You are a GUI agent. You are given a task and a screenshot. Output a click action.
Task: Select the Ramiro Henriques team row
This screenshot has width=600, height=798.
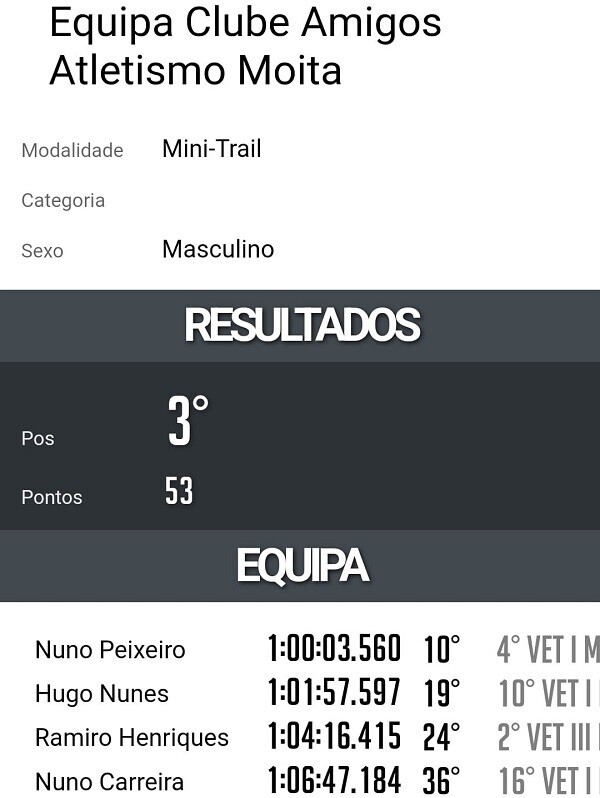(132, 738)
